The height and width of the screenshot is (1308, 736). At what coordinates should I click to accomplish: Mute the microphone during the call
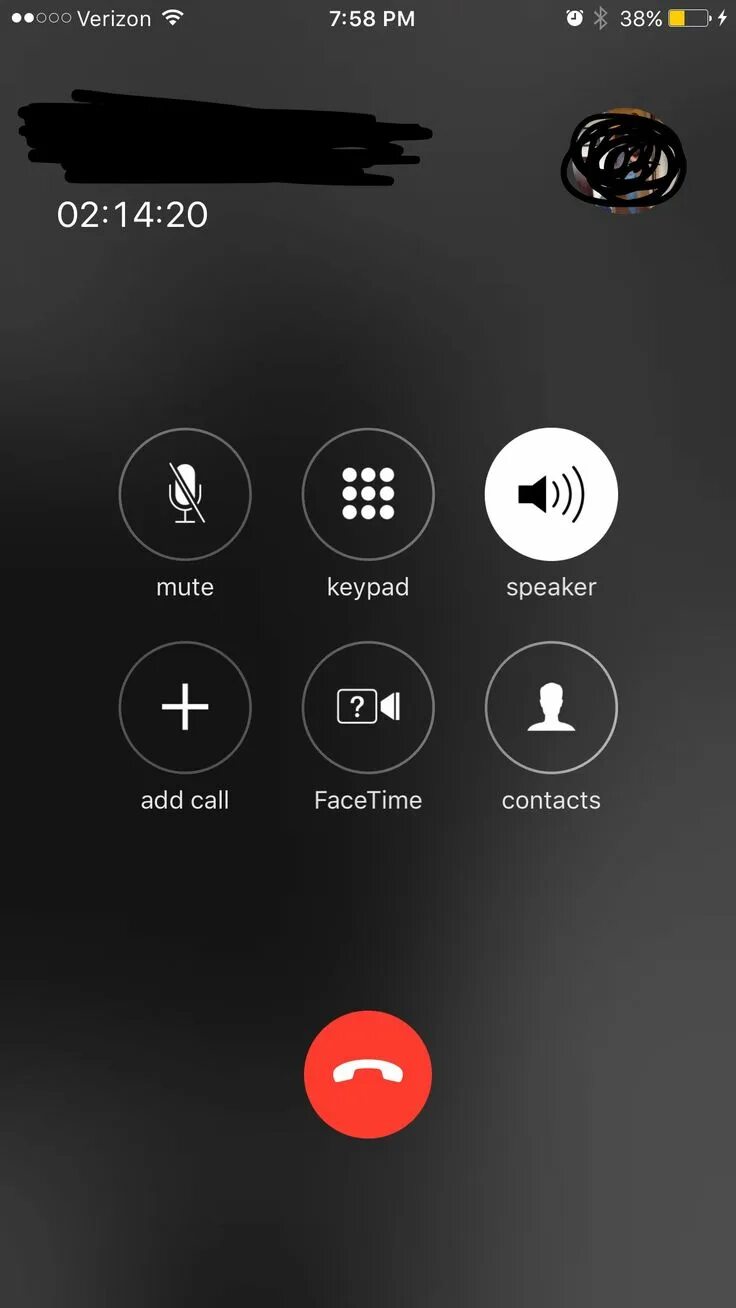(185, 494)
